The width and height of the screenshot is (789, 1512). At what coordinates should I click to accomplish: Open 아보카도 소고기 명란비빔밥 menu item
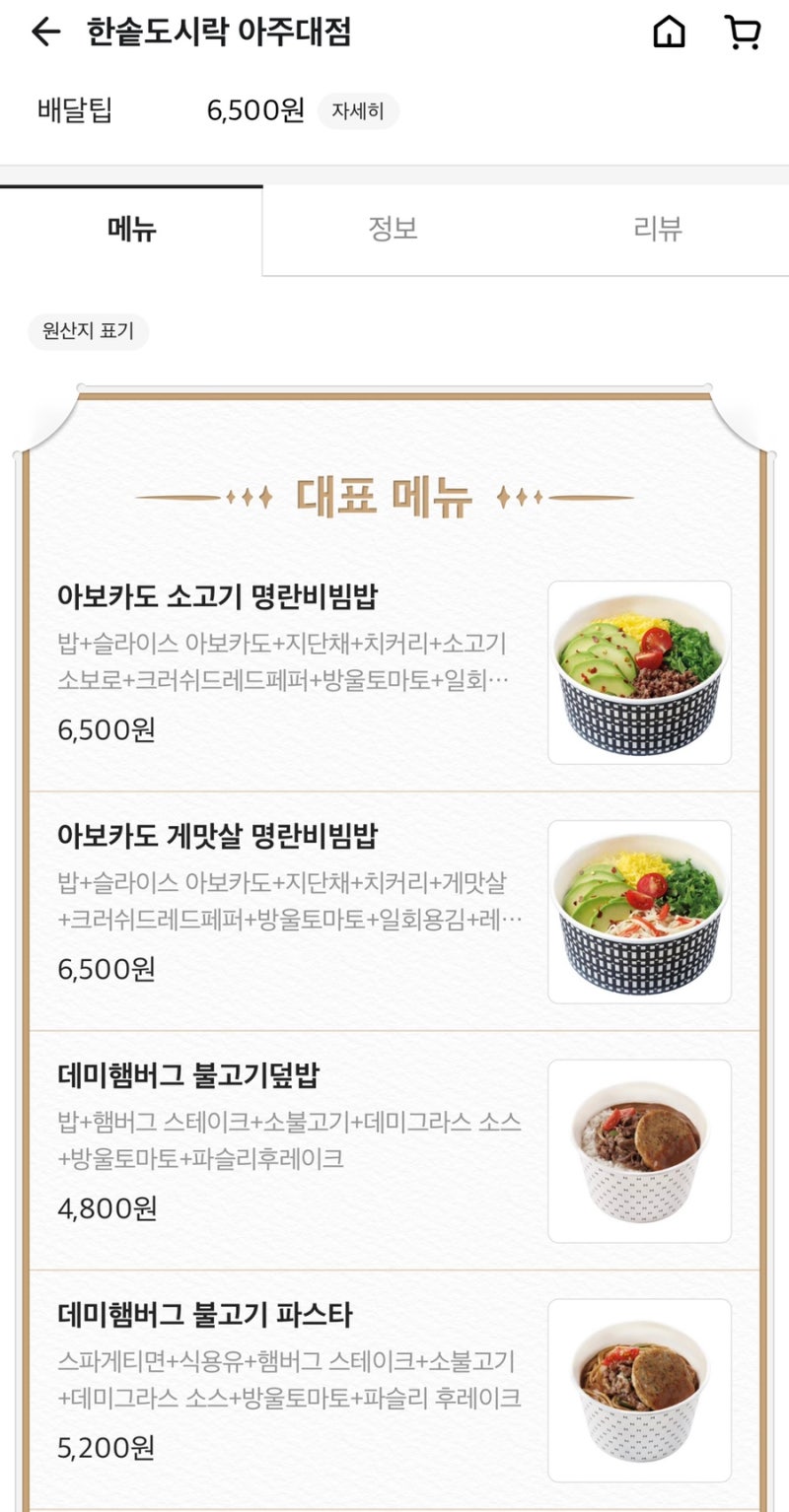394,671
